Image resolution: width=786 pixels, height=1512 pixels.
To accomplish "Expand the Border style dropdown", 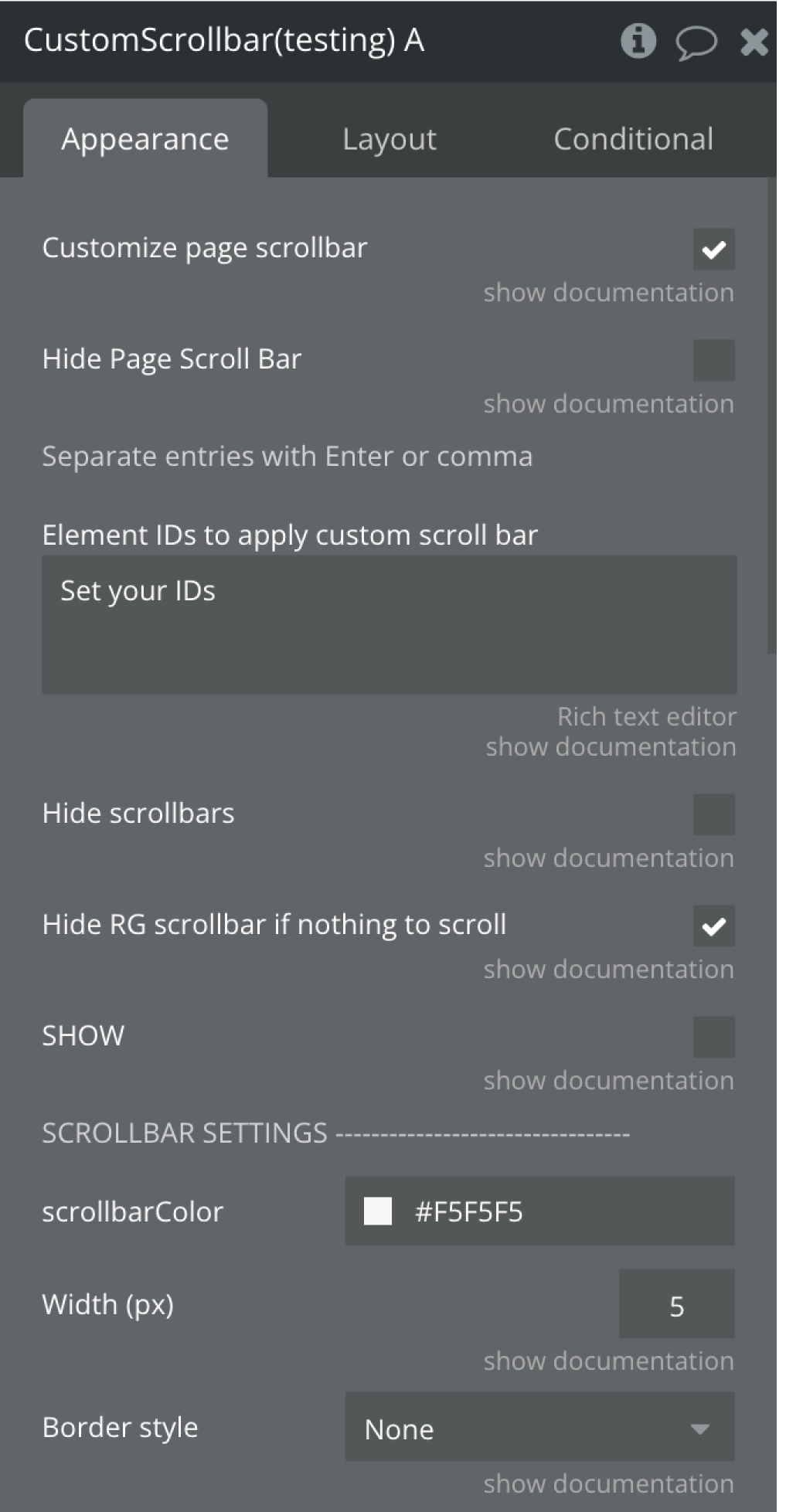I will click(539, 1429).
